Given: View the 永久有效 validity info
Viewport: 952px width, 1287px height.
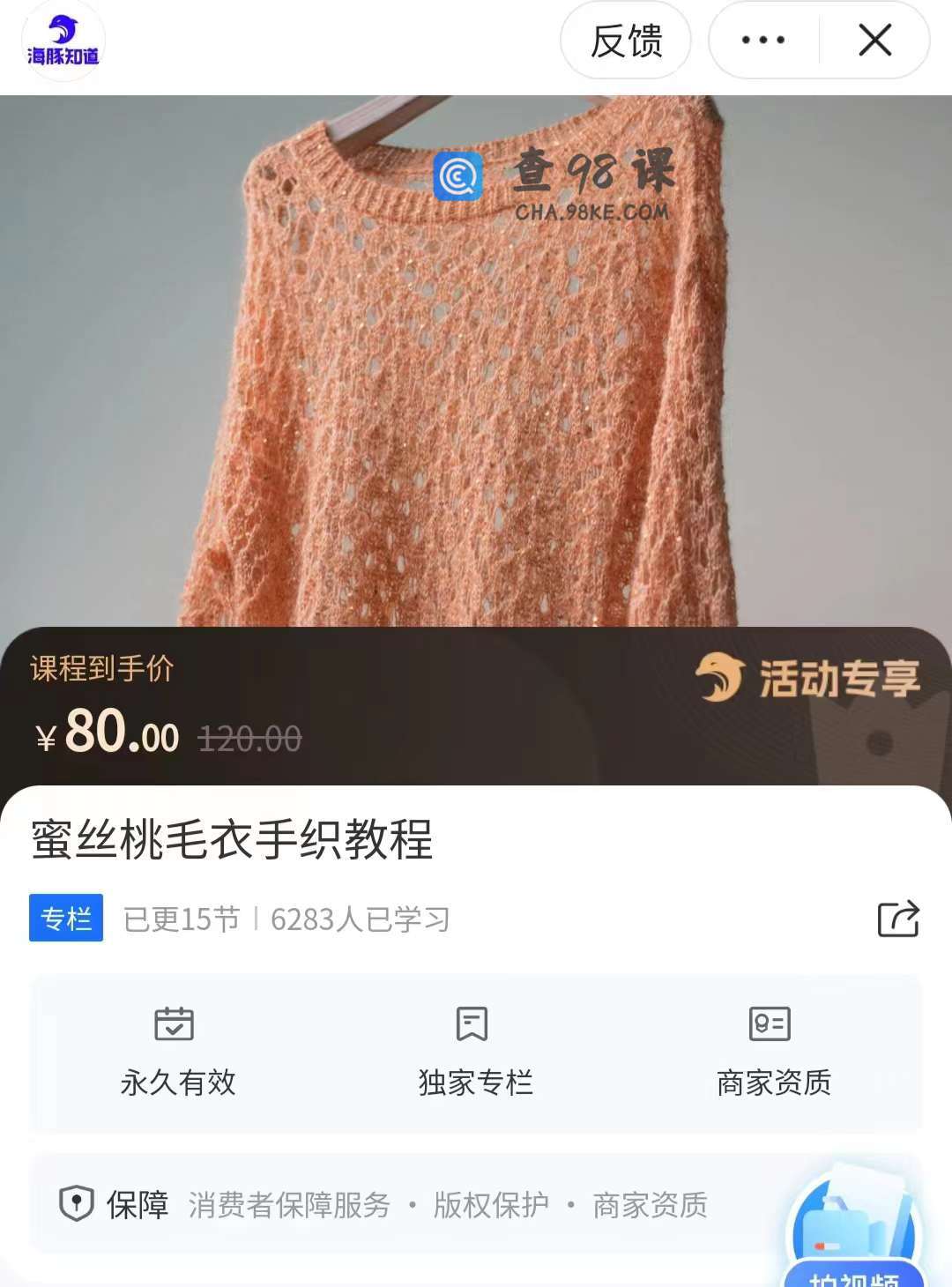Looking at the screenshot, I should [176, 1053].
